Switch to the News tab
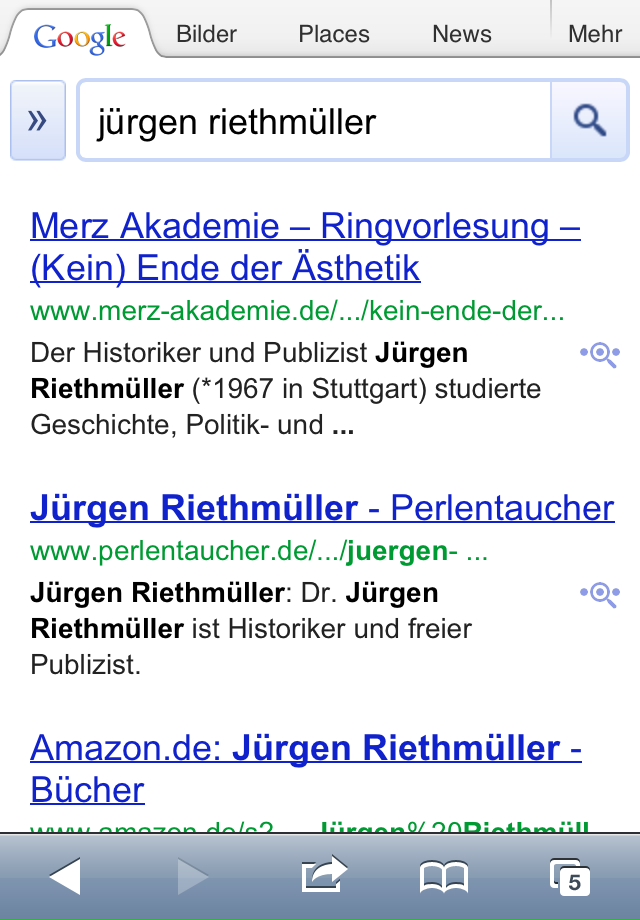Screen dimensions: 640x920 462,34
